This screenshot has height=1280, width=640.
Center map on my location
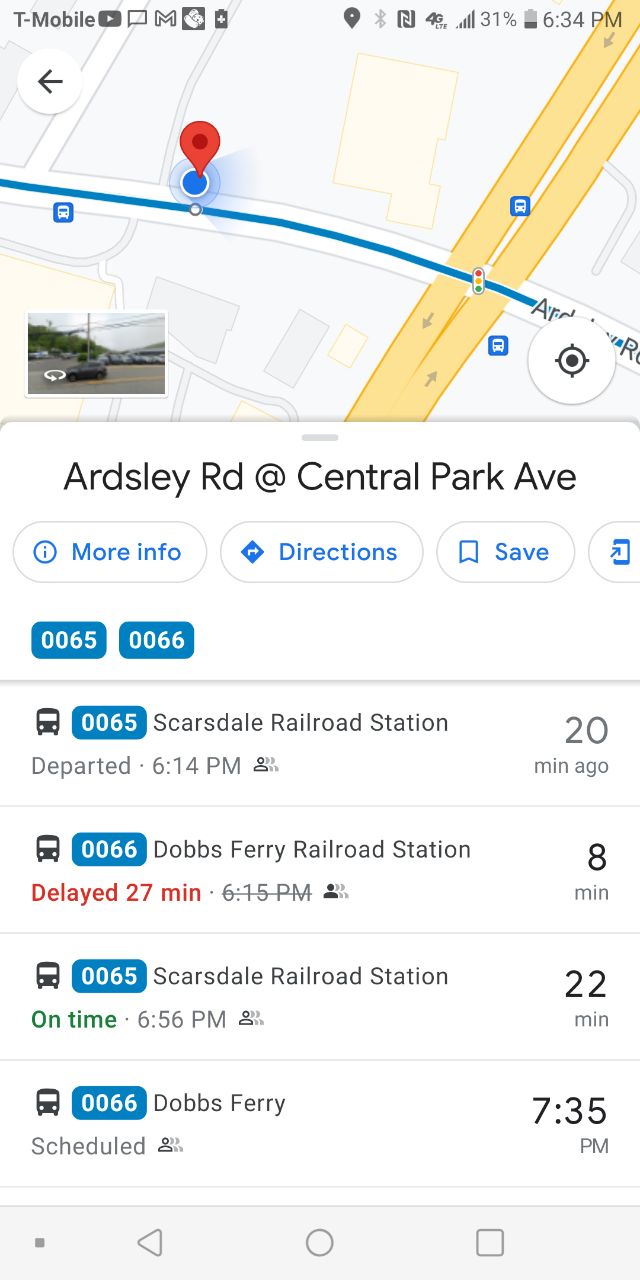point(571,360)
